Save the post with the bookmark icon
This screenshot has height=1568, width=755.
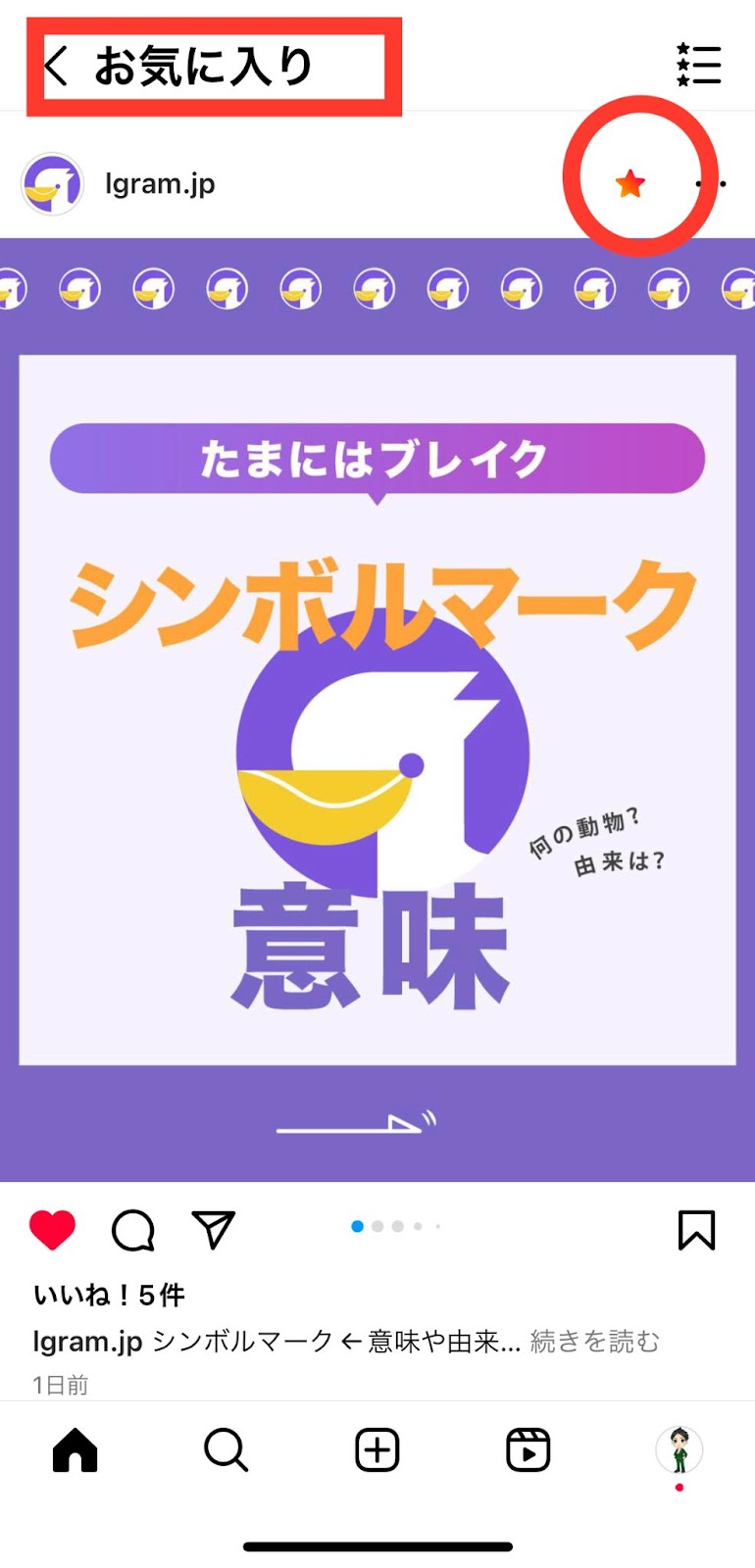(696, 1230)
